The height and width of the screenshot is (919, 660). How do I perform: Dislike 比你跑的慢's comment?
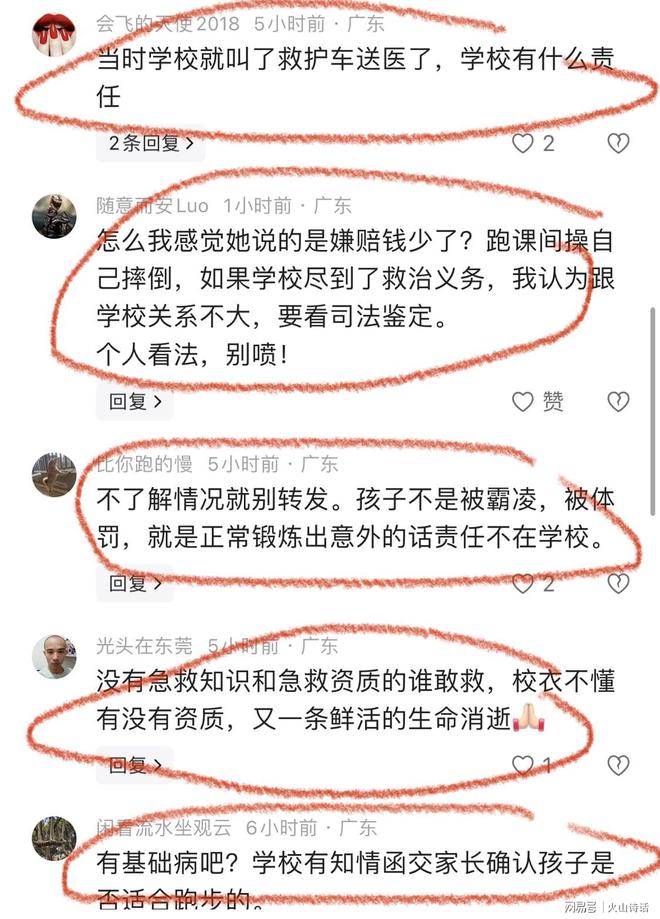[x=619, y=582]
